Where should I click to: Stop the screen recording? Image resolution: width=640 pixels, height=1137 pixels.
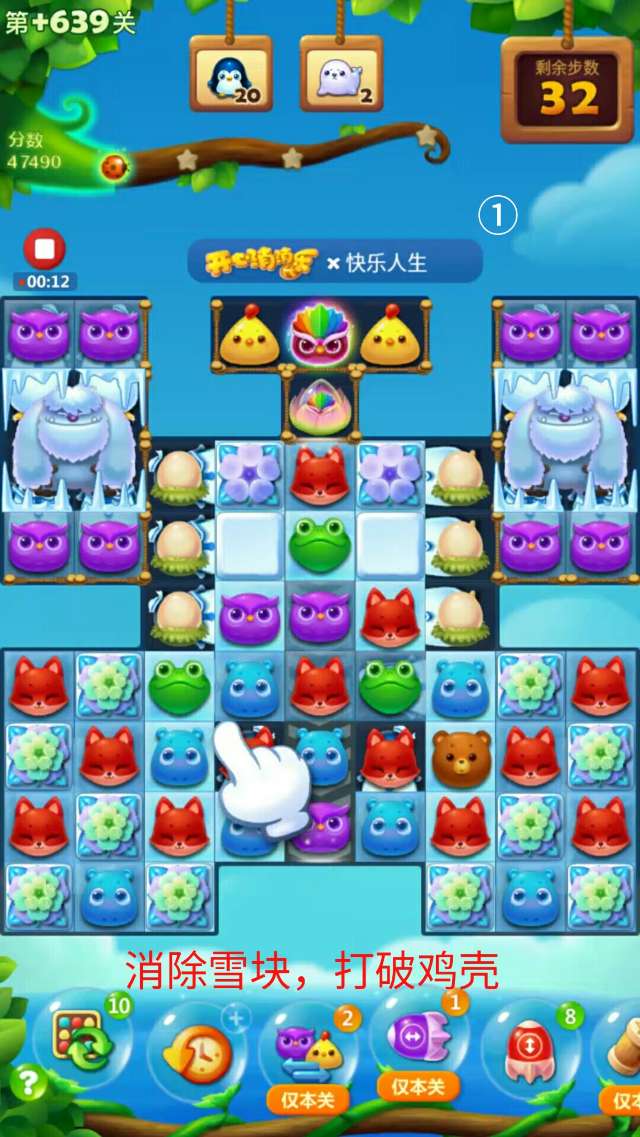point(44,249)
